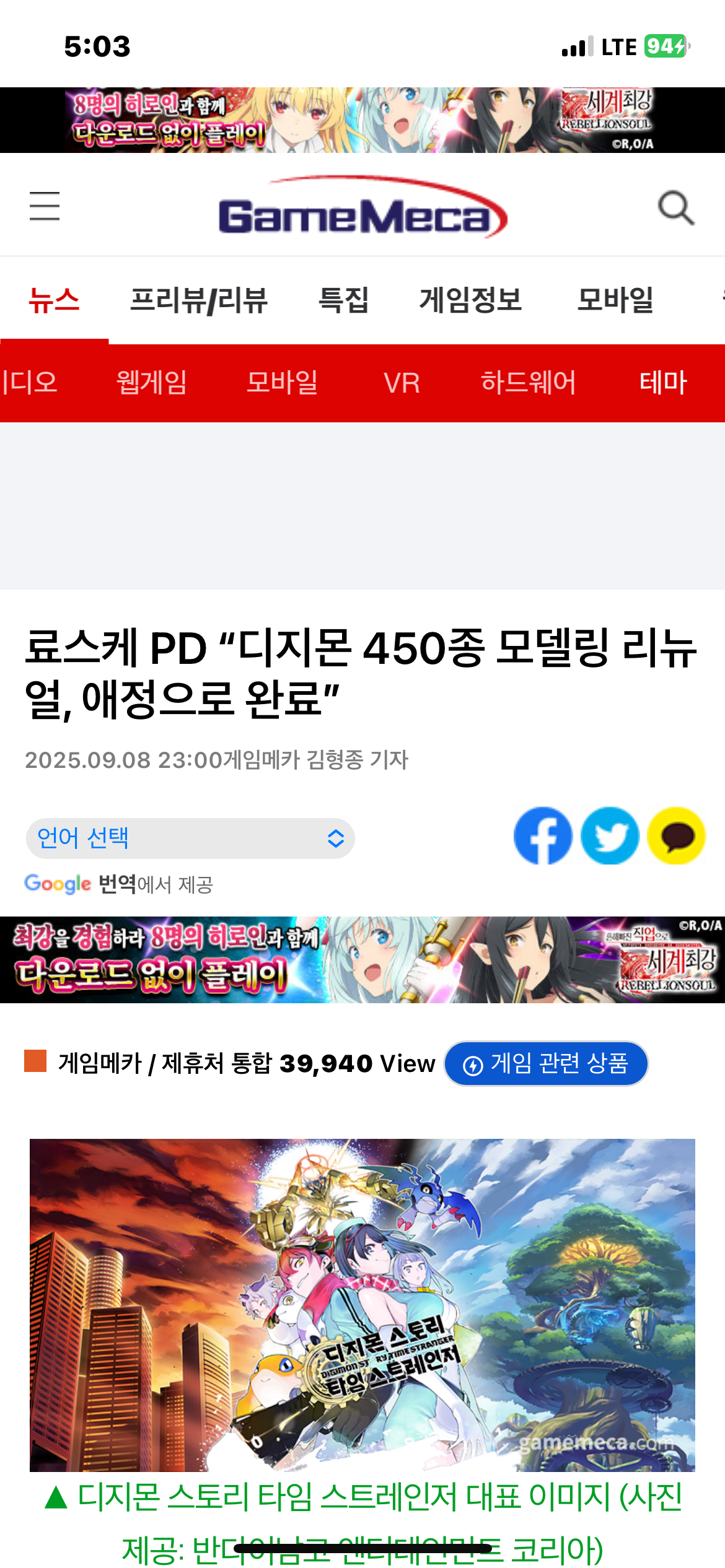Share the article on Twitter
Viewport: 725px width, 1568px height.
click(610, 835)
